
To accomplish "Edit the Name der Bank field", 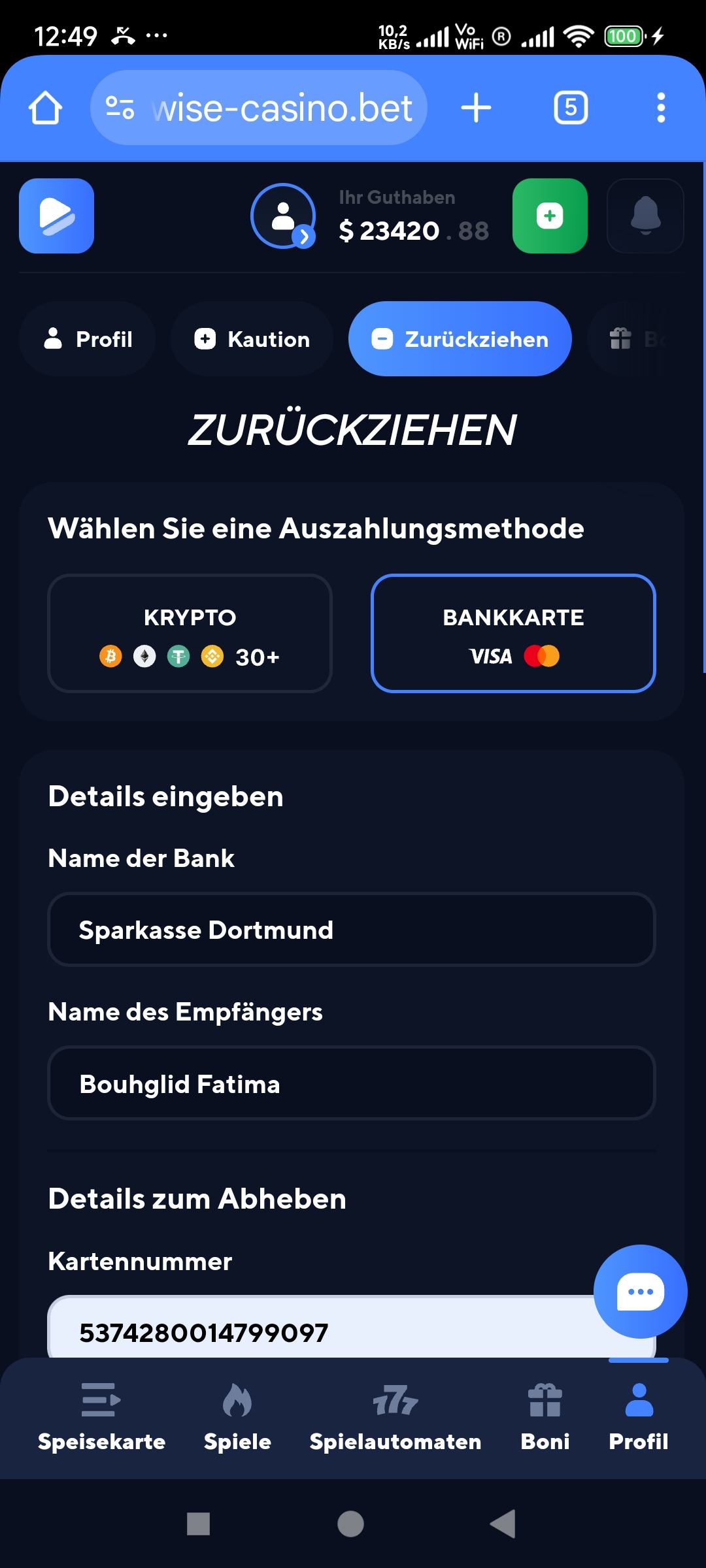I will pyautogui.click(x=352, y=930).
